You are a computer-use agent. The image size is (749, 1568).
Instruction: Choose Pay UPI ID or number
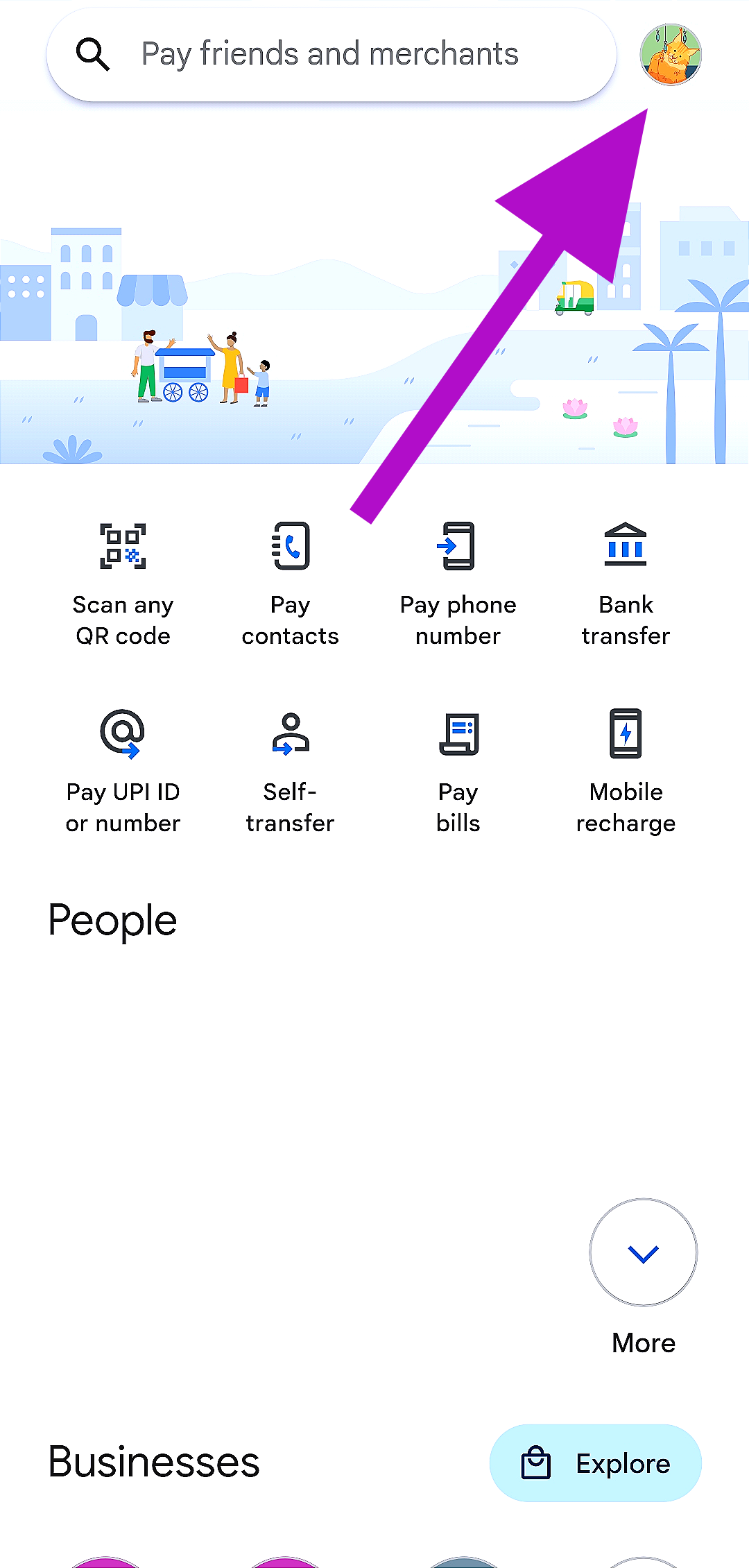click(123, 770)
